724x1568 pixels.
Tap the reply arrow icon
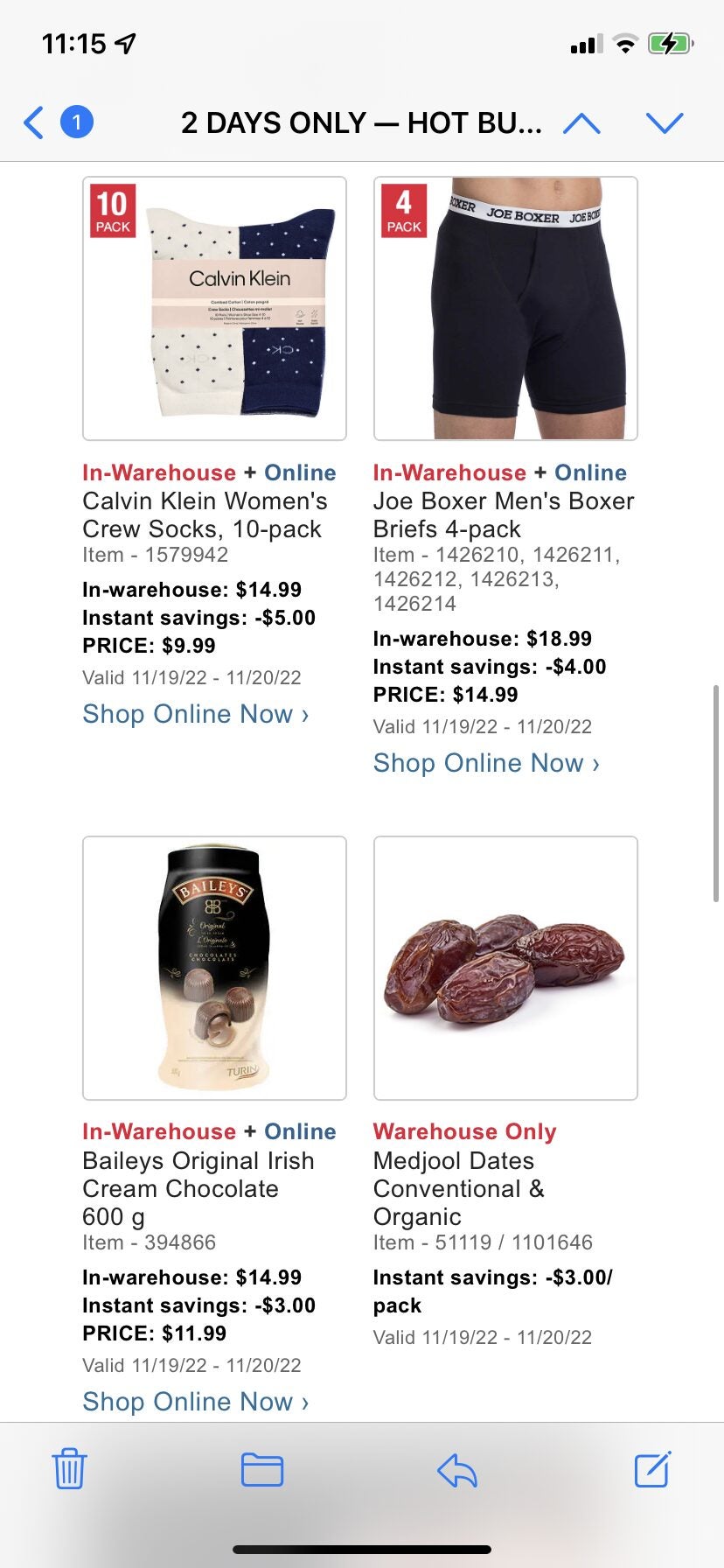pyautogui.click(x=456, y=1471)
